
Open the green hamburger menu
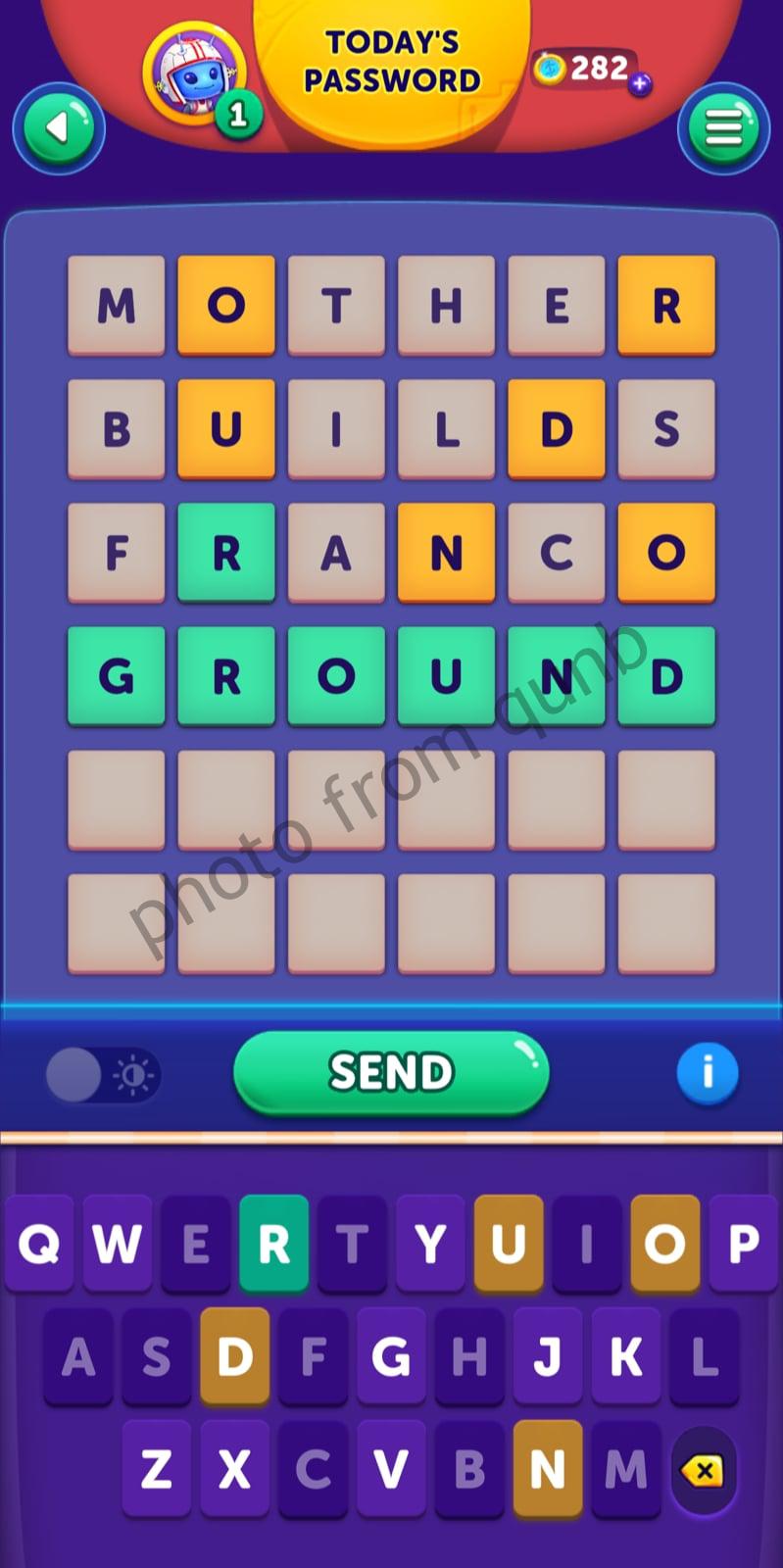point(723,128)
